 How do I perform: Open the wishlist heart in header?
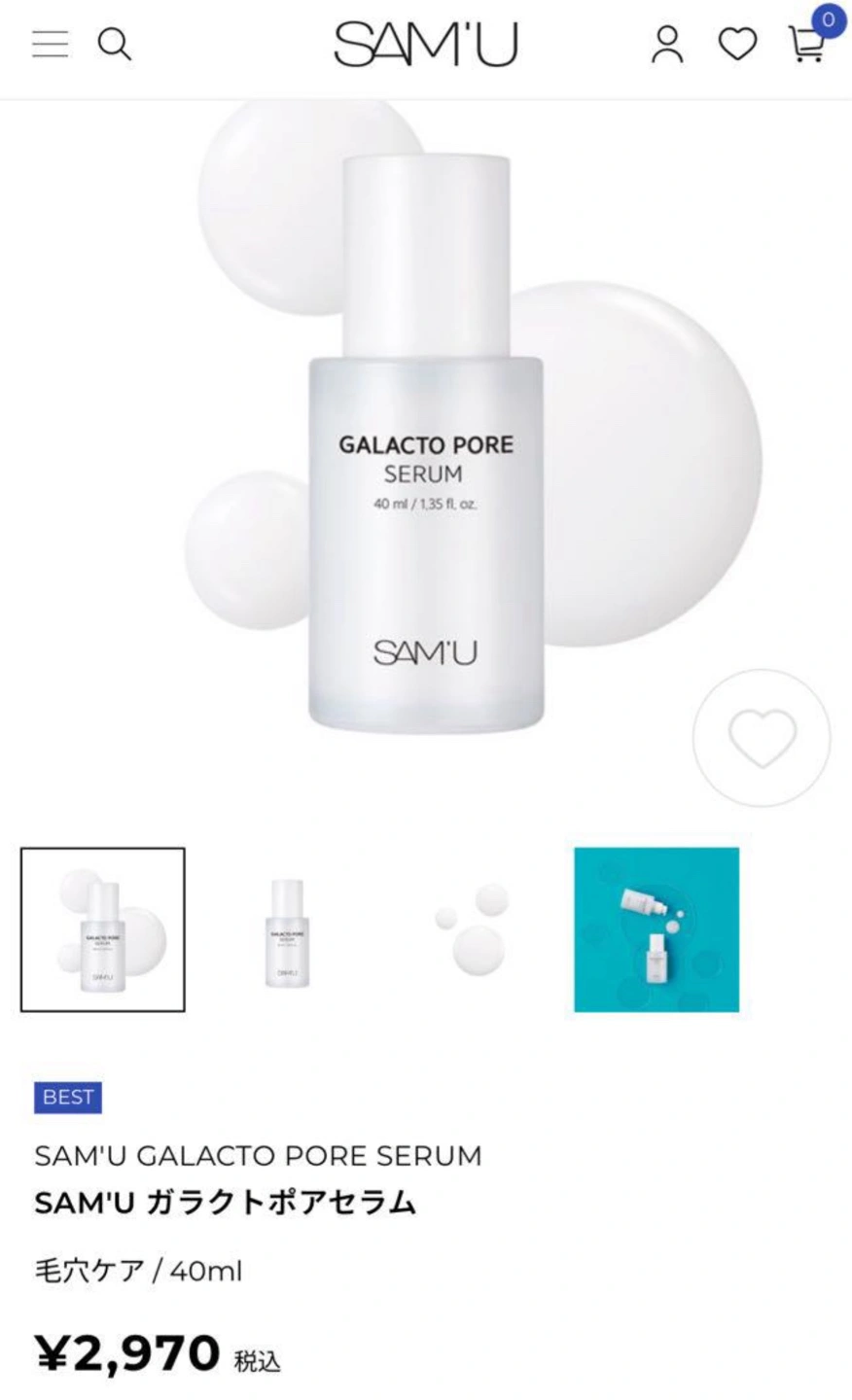point(737,45)
